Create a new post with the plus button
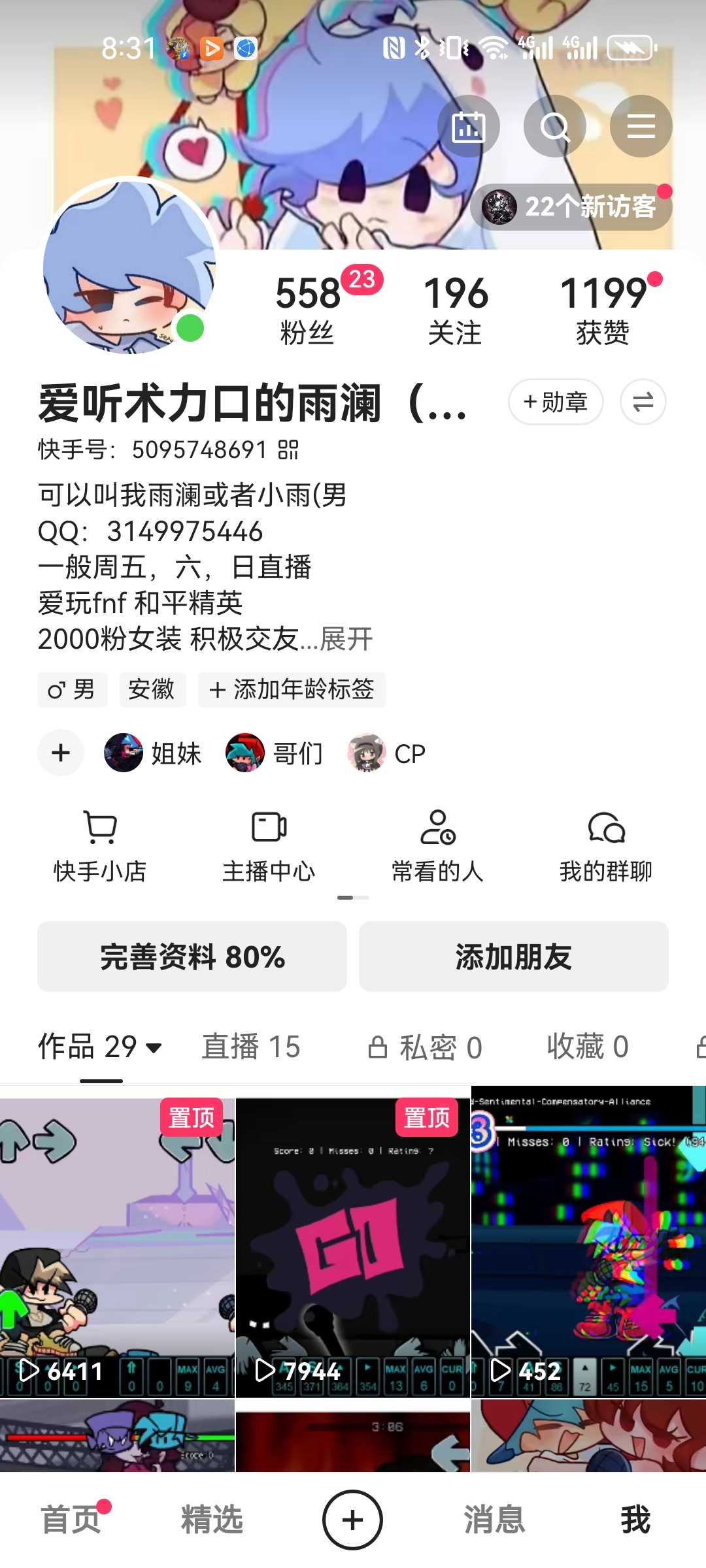 tap(353, 1519)
